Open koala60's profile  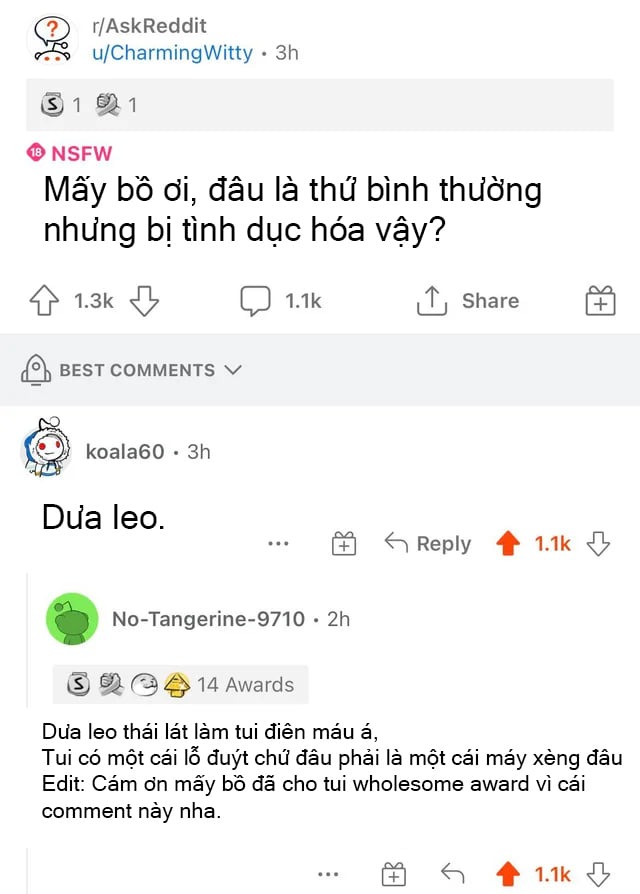[x=124, y=452]
